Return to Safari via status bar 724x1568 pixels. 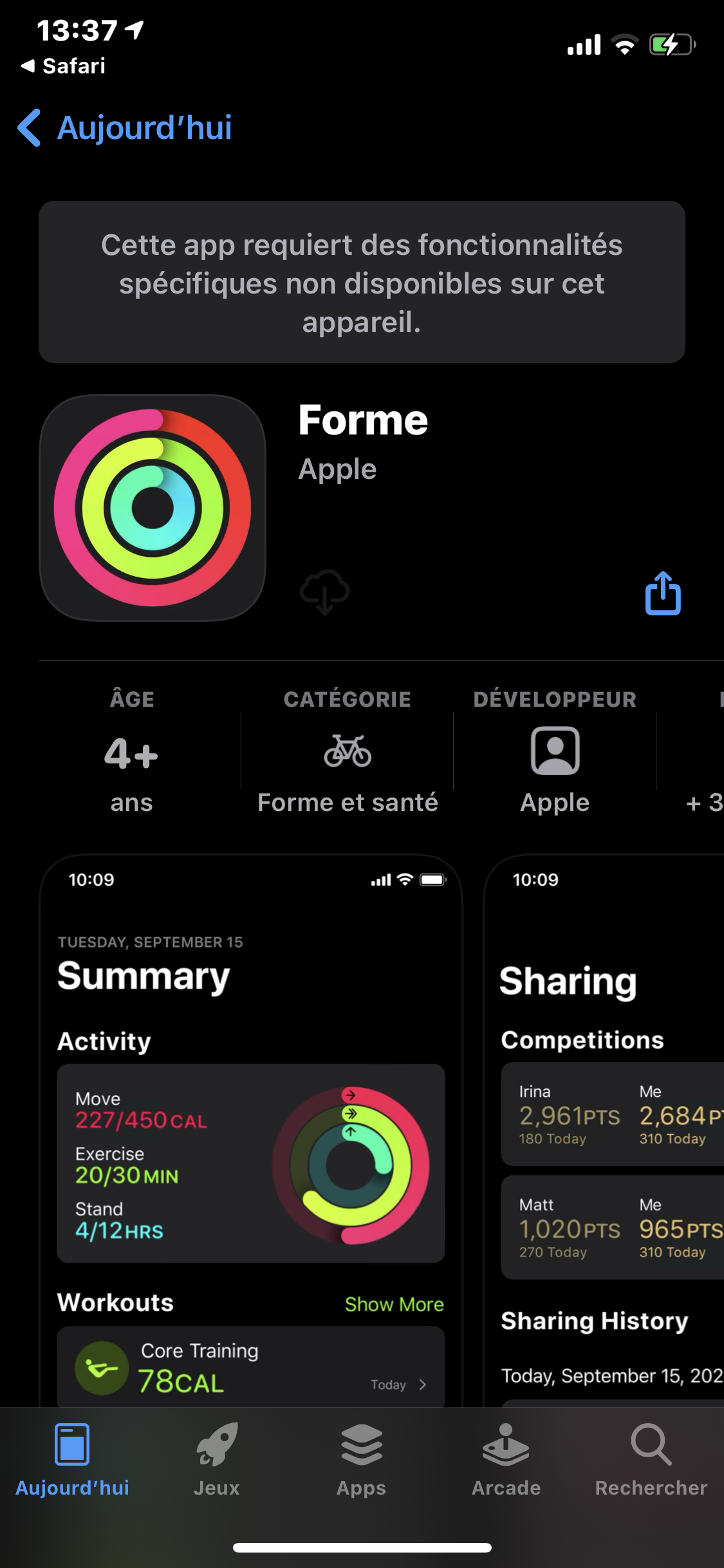(63, 66)
